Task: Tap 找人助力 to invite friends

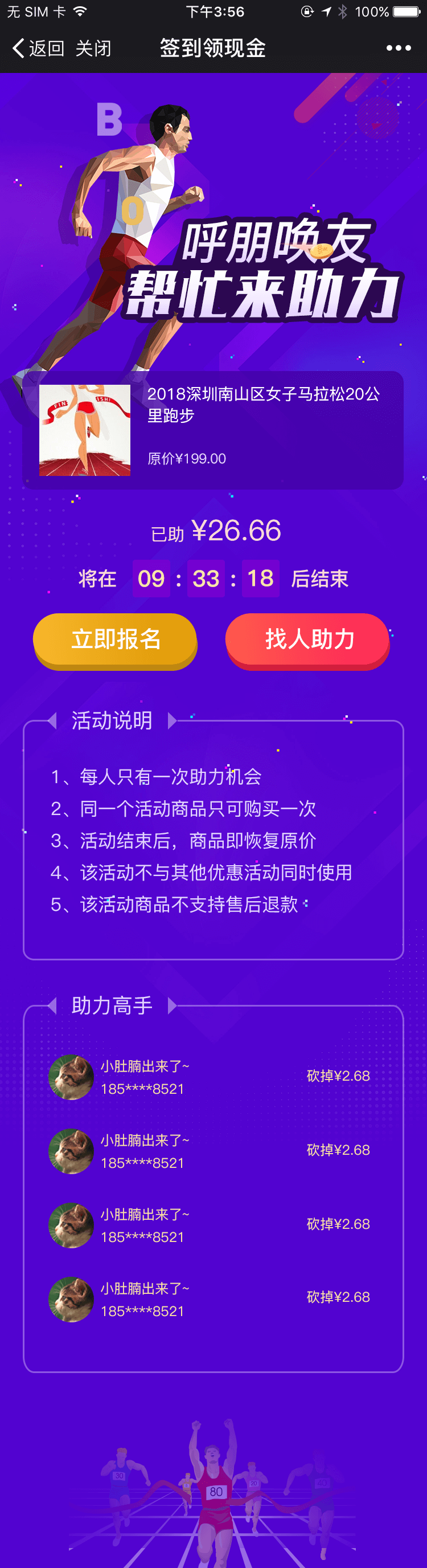Action: coord(308,639)
